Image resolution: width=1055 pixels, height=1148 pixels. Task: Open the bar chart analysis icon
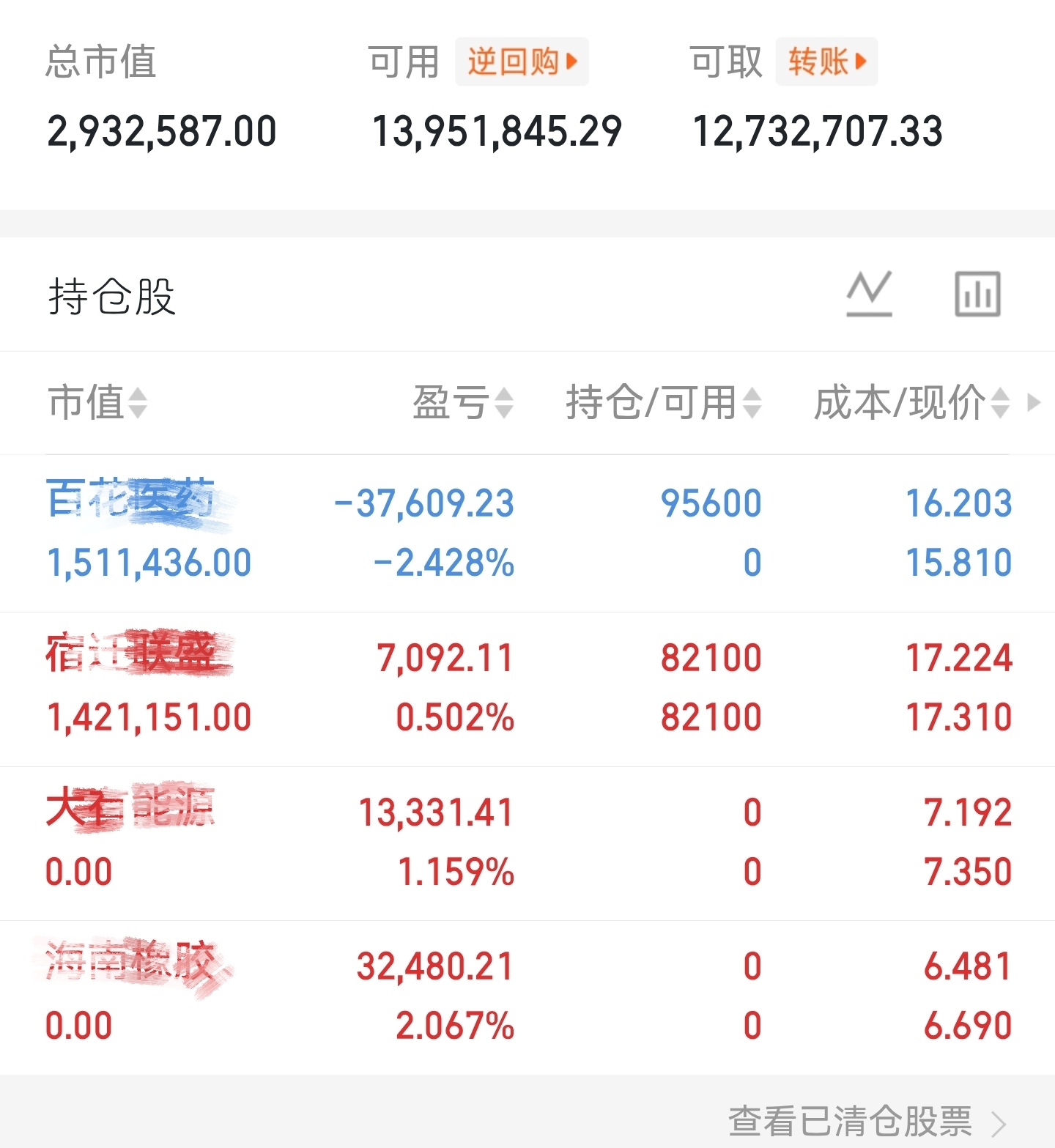[x=977, y=294]
